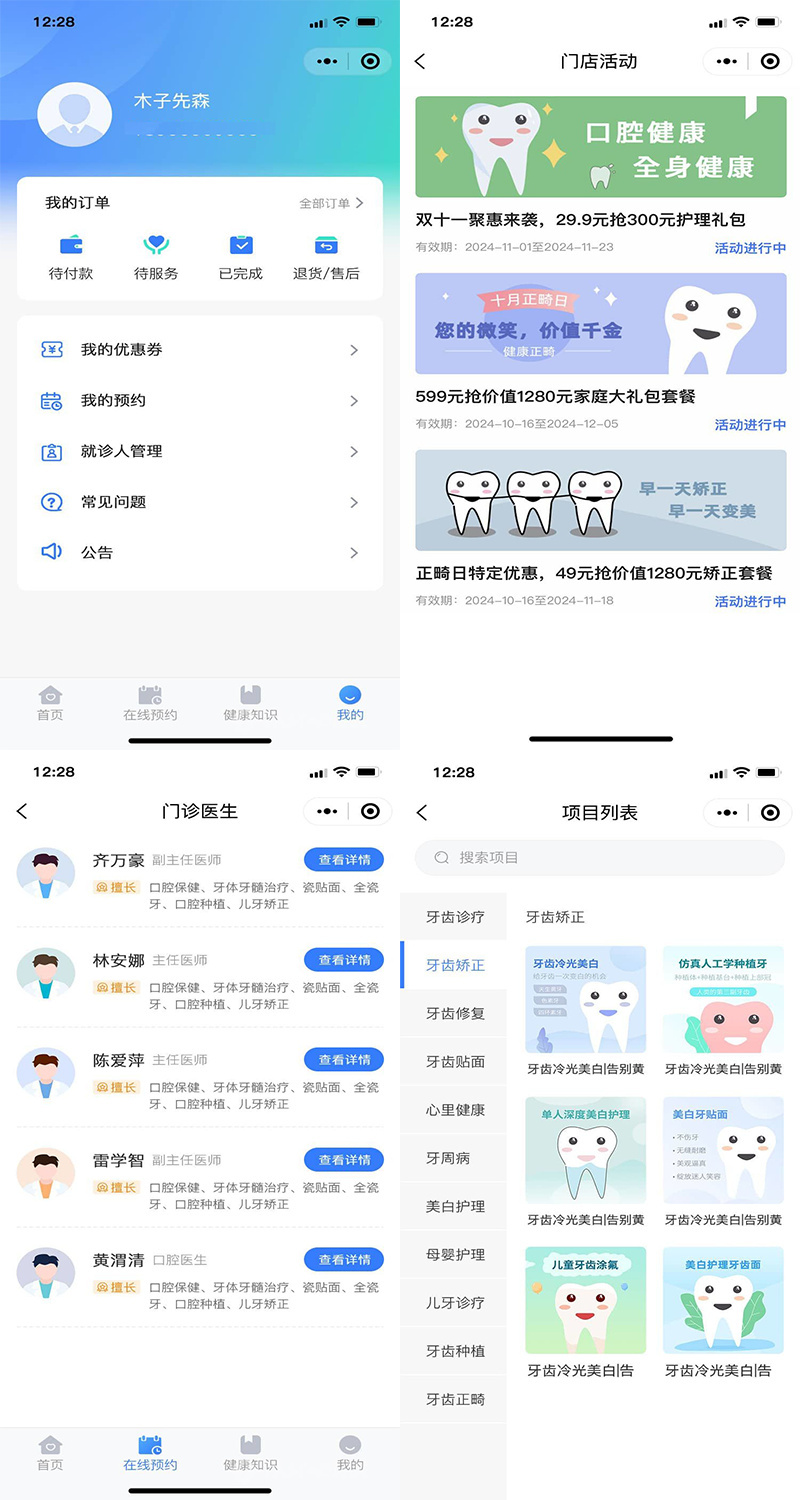Viewport: 800px width, 1500px height.
Task: Open 就诊人管理 patient management icon
Action: tap(49, 451)
